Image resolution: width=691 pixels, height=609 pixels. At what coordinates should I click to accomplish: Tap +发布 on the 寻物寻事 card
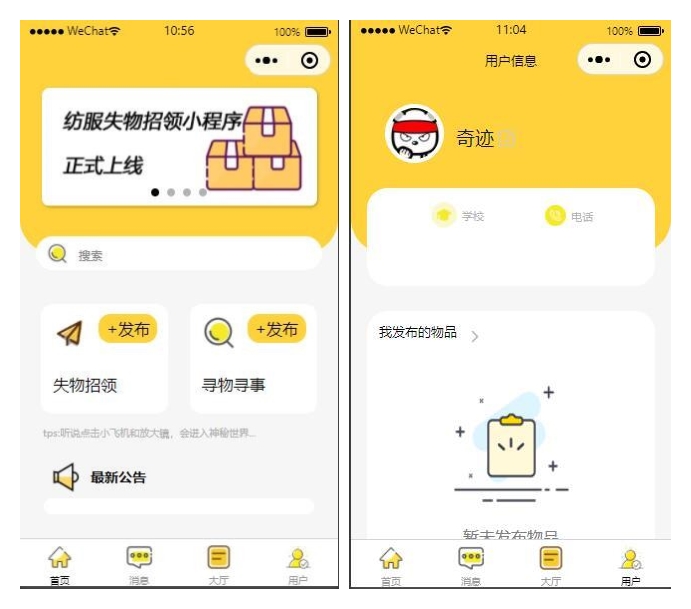pos(277,329)
